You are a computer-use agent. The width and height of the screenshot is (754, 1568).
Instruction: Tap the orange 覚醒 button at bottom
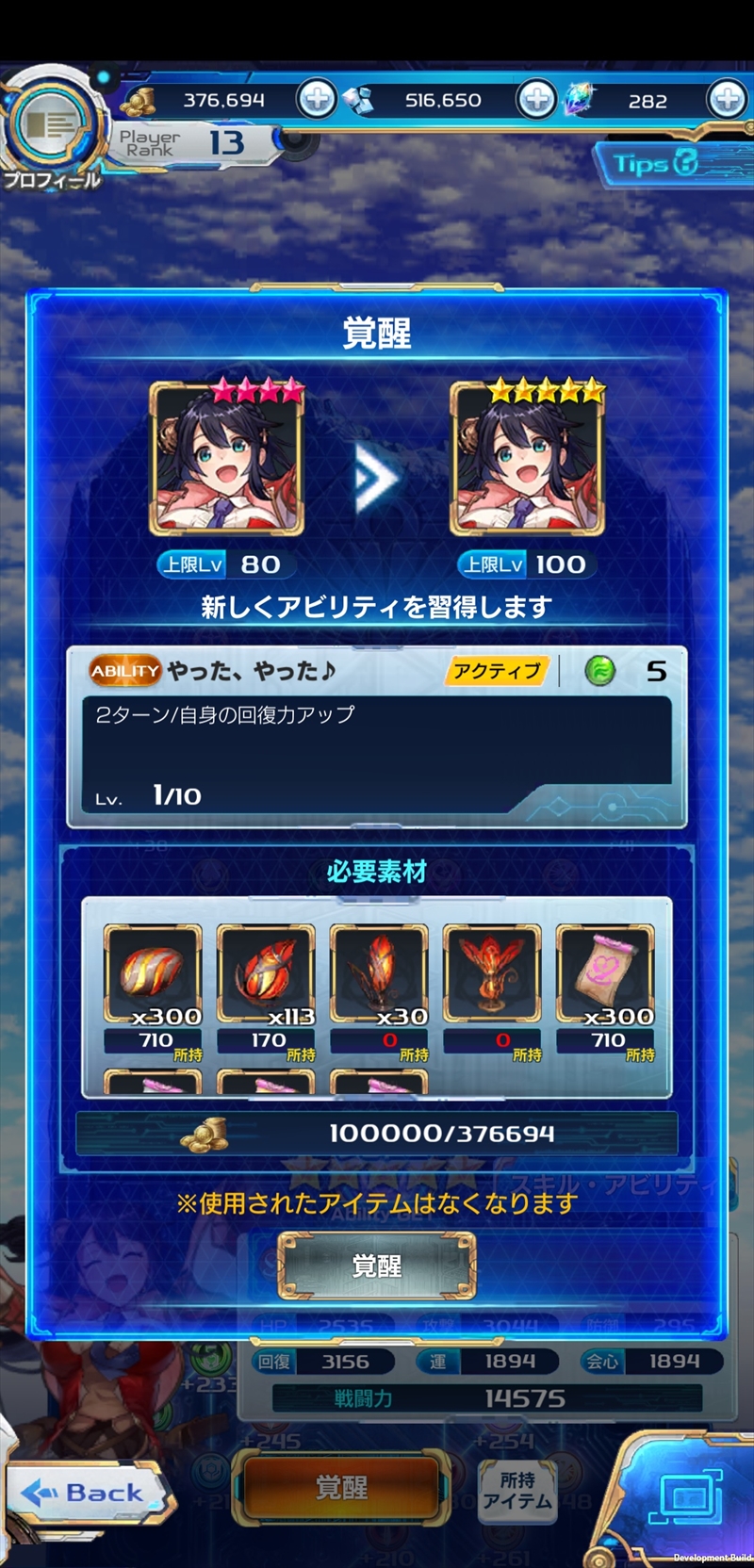pos(341,1488)
